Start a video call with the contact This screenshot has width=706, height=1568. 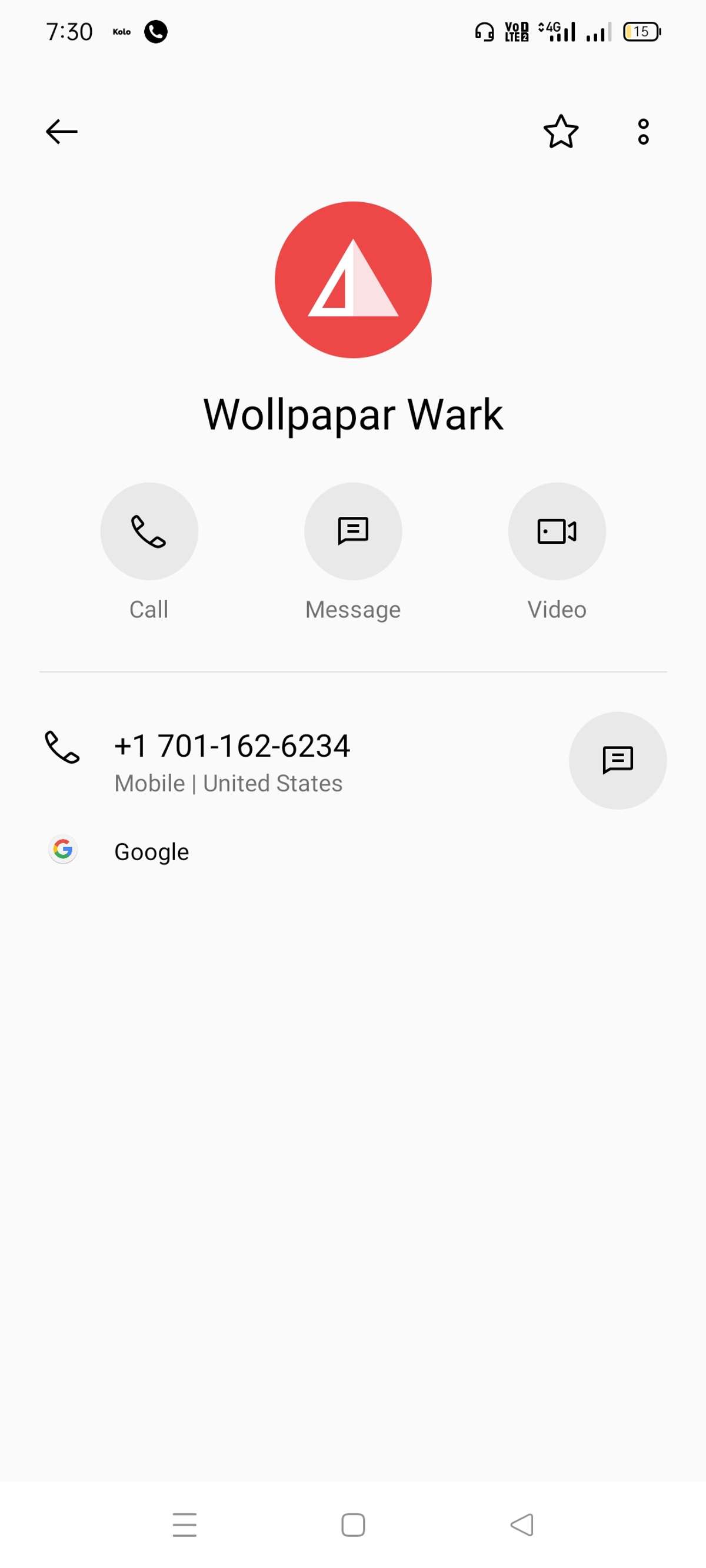(556, 531)
